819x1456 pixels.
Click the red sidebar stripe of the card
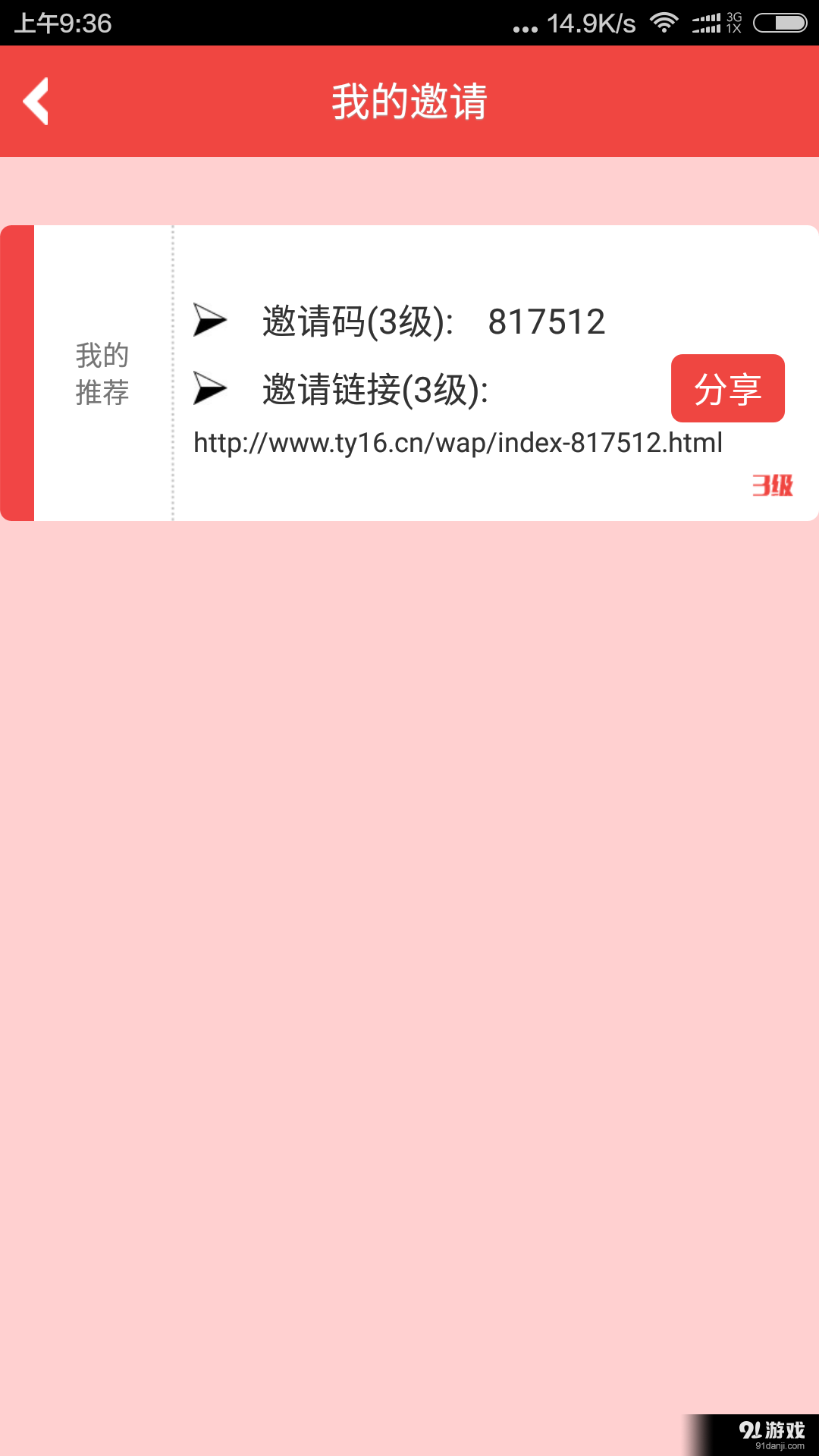(17, 373)
